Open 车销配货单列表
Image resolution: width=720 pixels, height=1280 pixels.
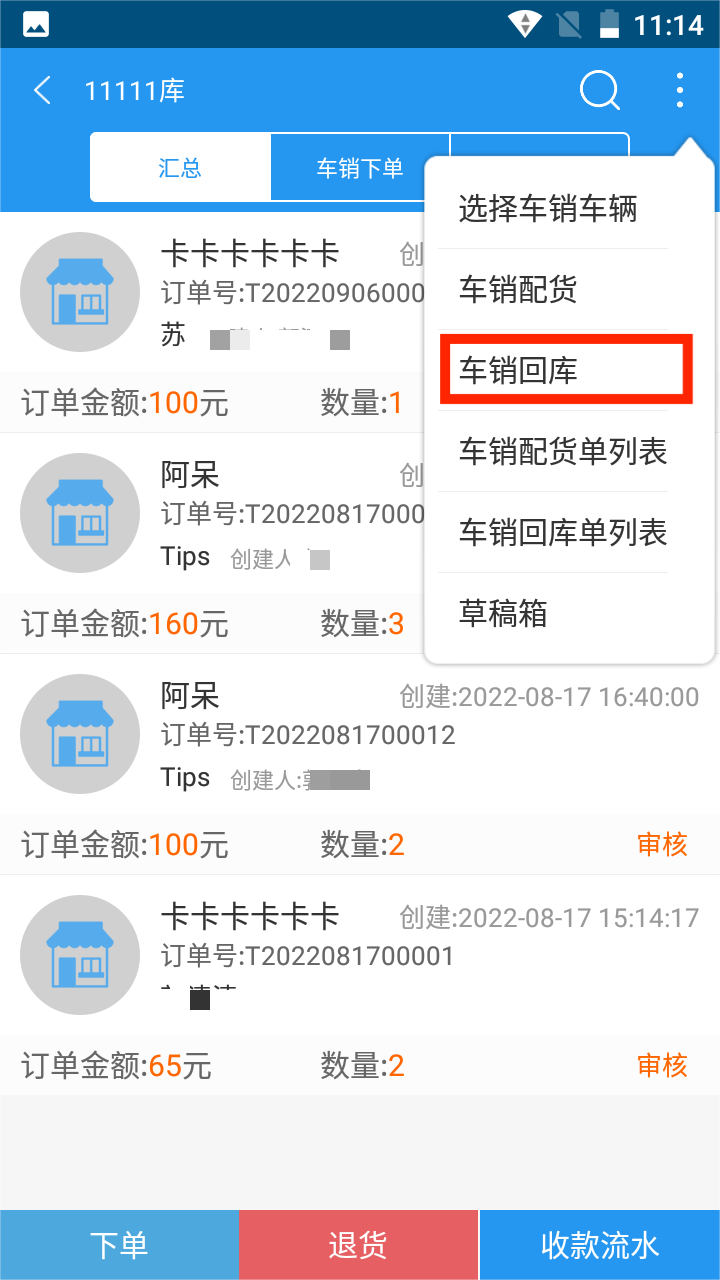563,452
